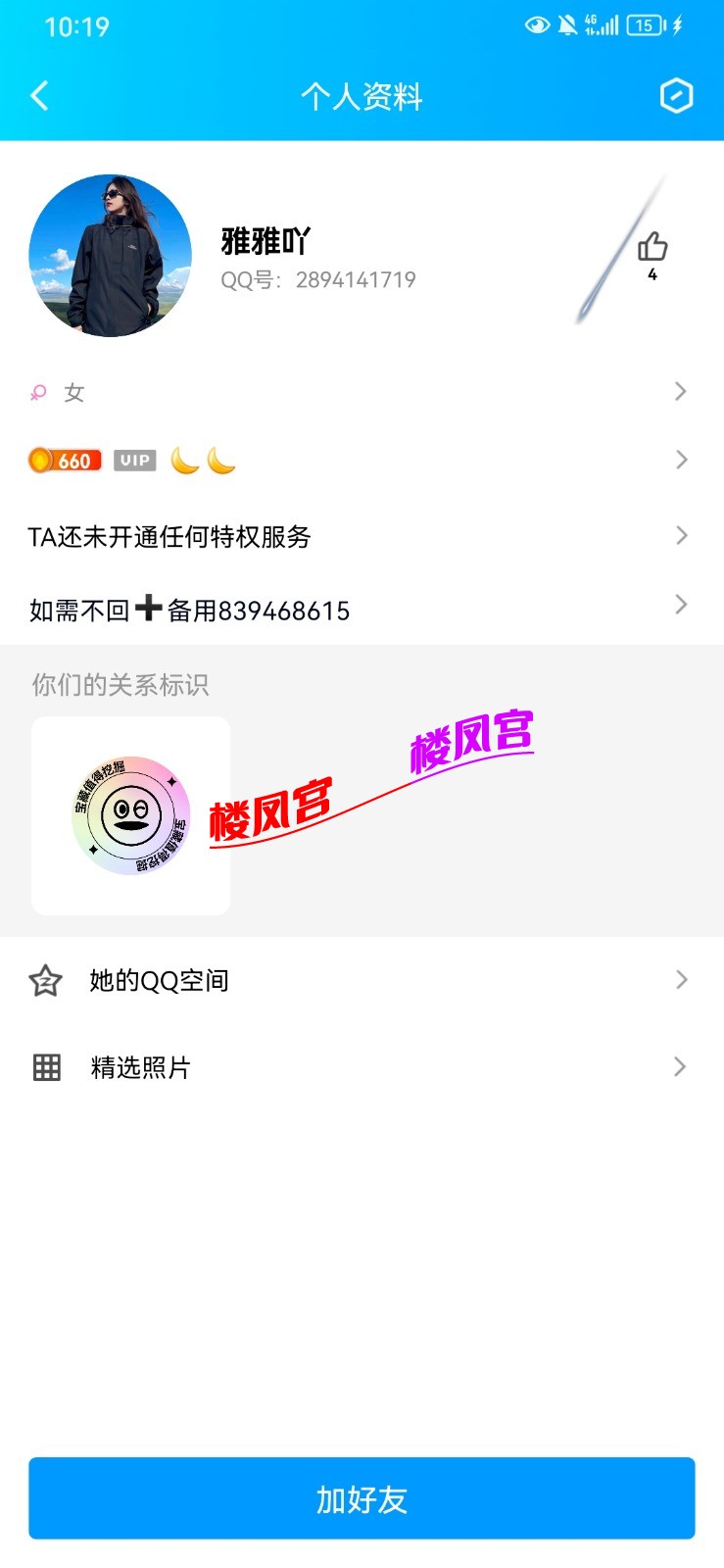Tap the moon level icons
724x1568 pixels.
[203, 460]
